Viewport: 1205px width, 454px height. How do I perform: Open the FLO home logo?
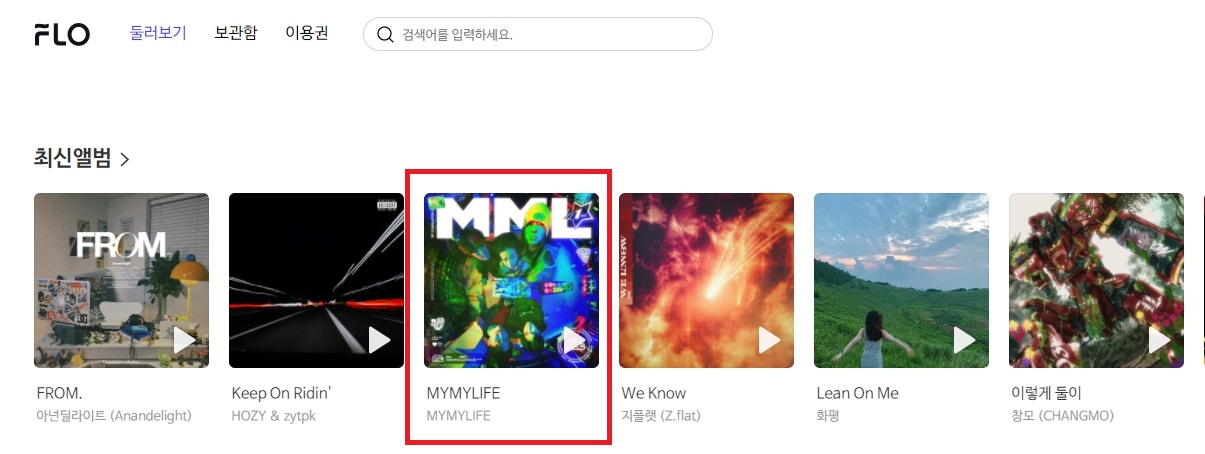point(62,34)
